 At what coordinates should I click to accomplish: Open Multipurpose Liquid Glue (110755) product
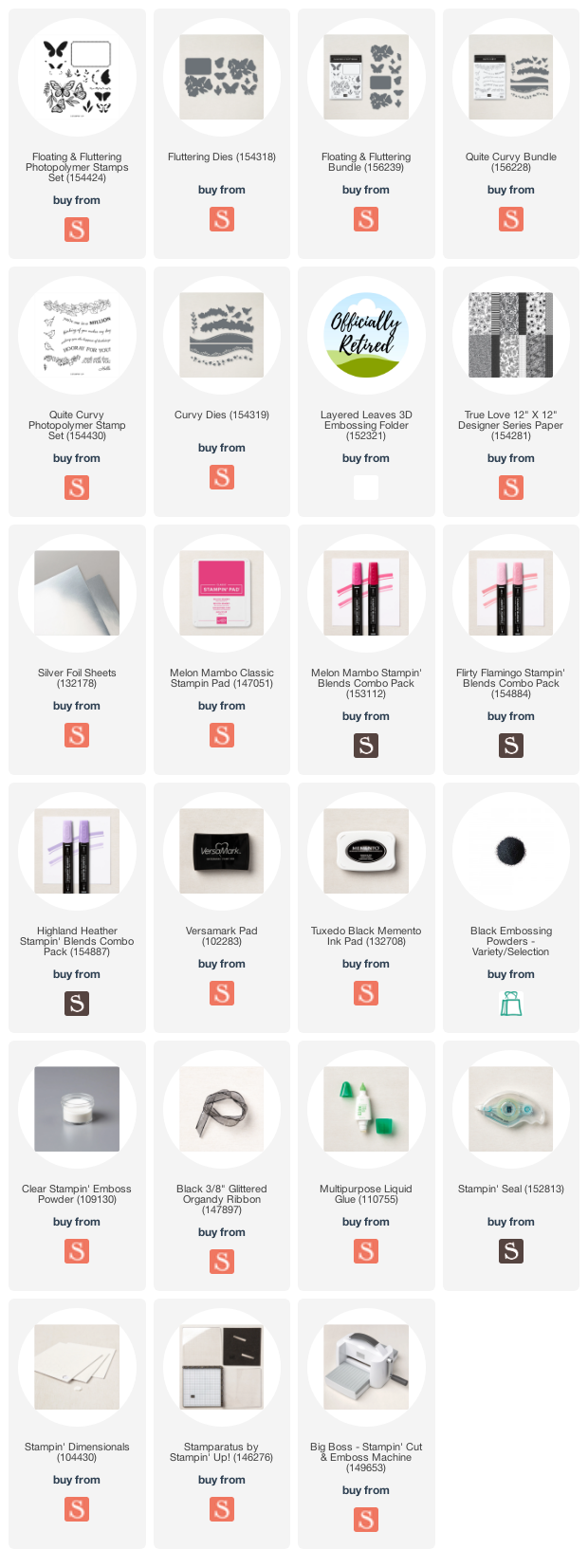coord(366,1110)
